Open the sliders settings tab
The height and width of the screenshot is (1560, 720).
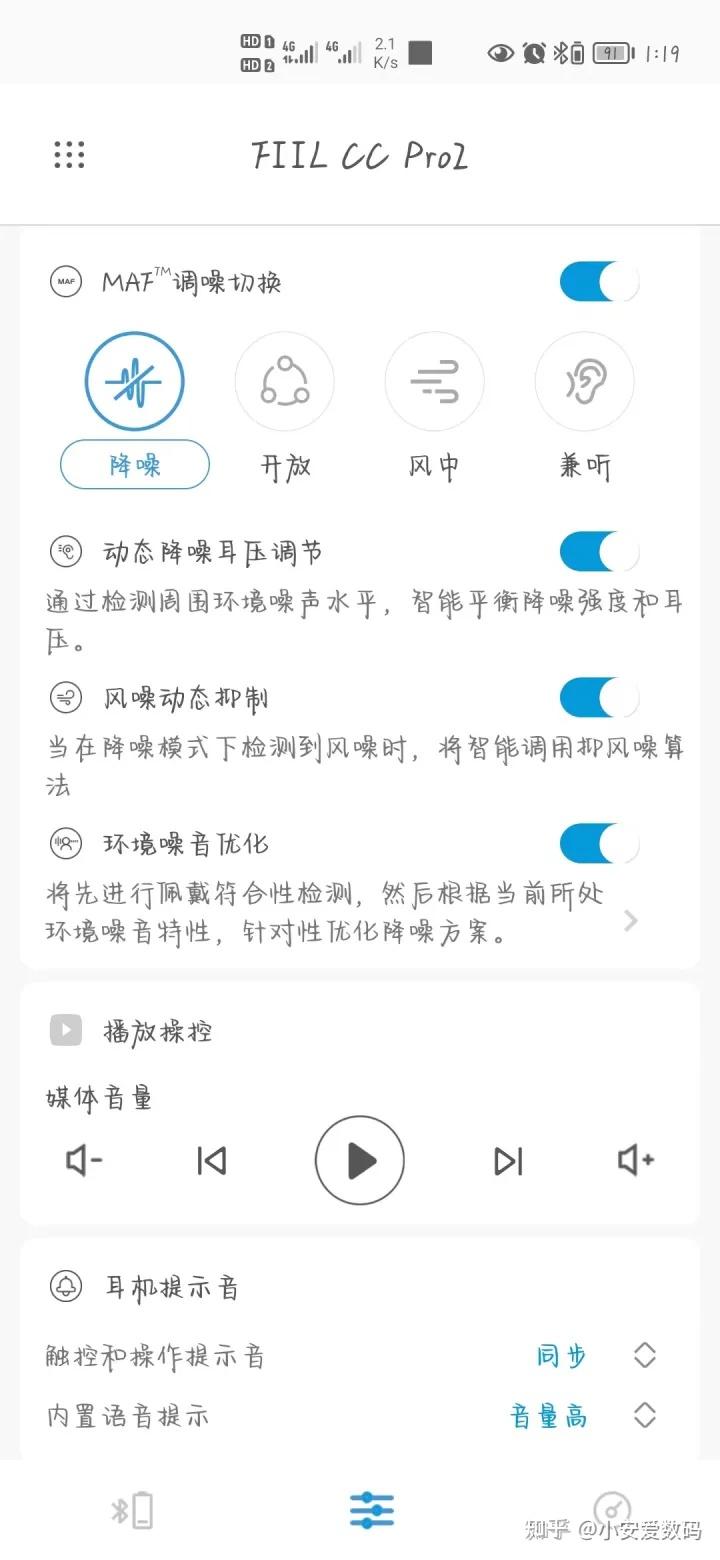pyautogui.click(x=372, y=1510)
